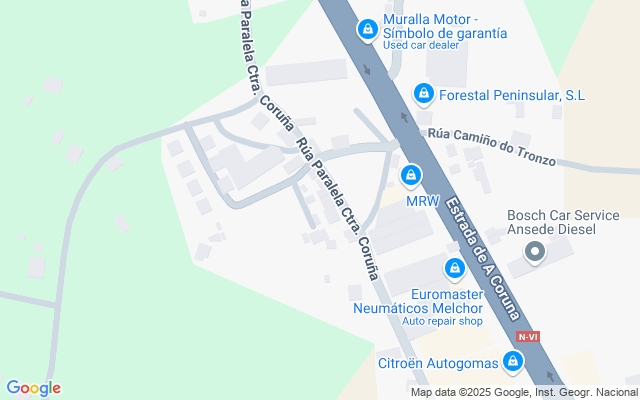Select the Forestal Peninsular, S.L marker
The height and width of the screenshot is (400, 640).
pos(424,94)
